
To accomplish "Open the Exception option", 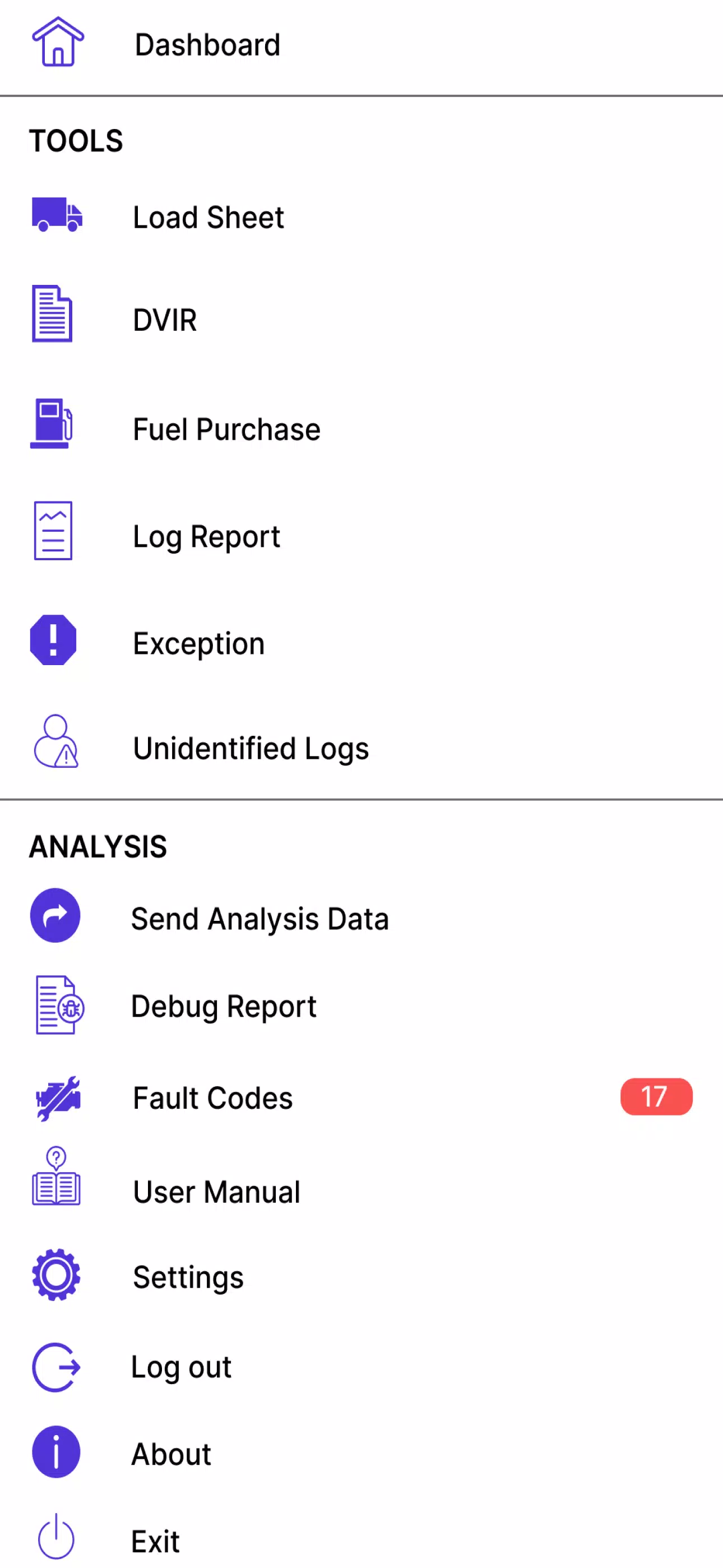I will (x=199, y=643).
